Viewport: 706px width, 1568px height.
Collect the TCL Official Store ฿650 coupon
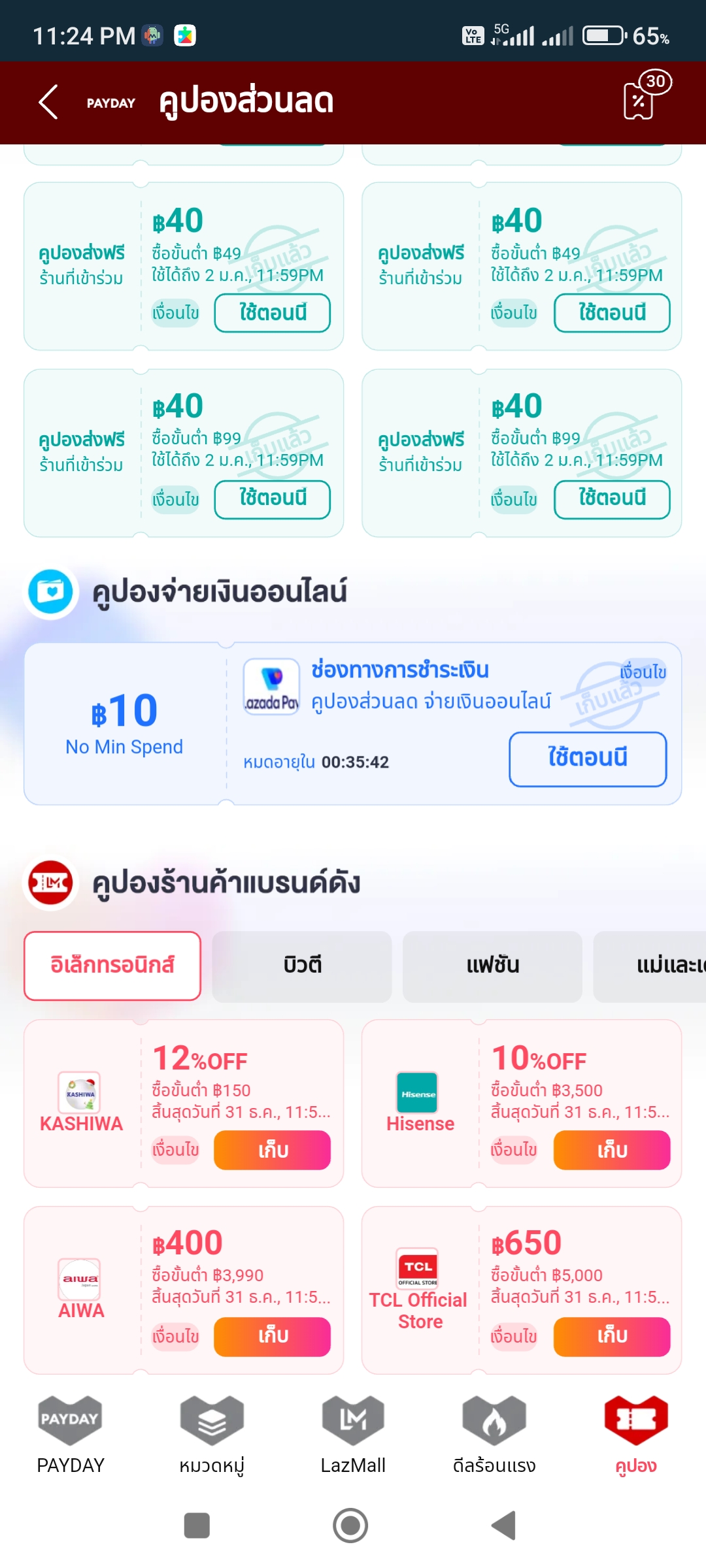[x=611, y=1336]
